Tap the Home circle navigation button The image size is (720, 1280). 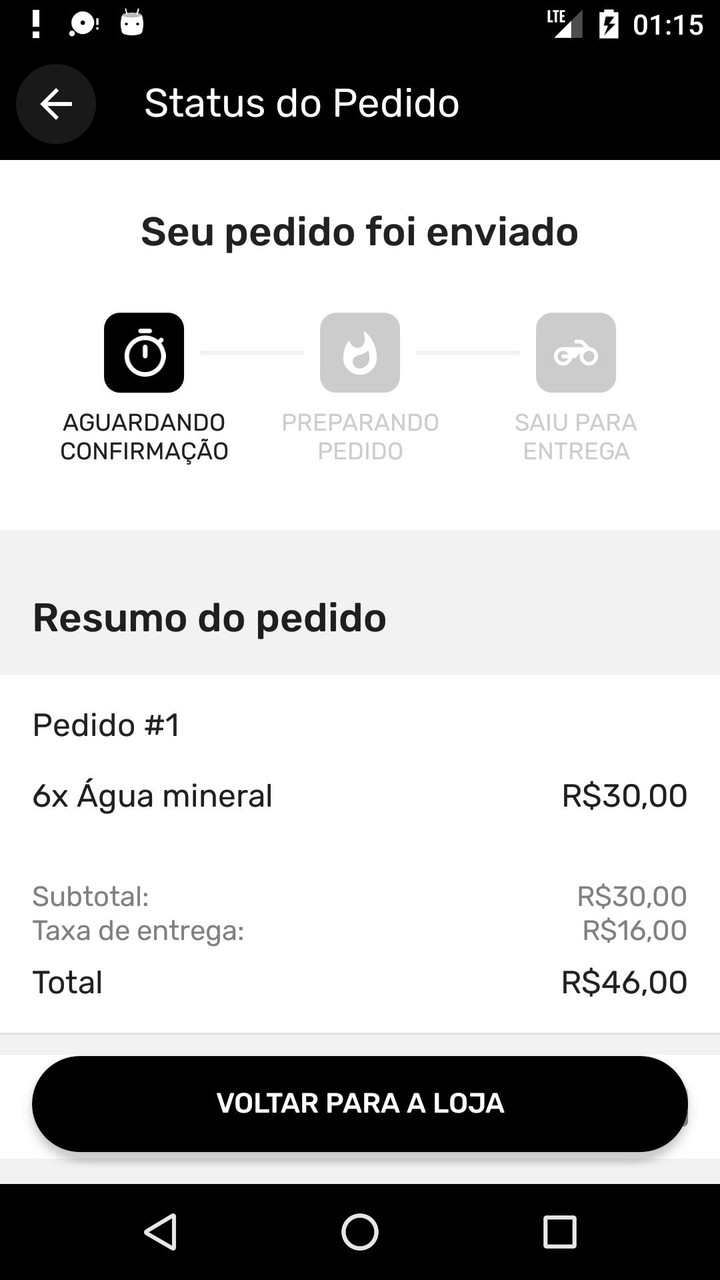tap(361, 1232)
